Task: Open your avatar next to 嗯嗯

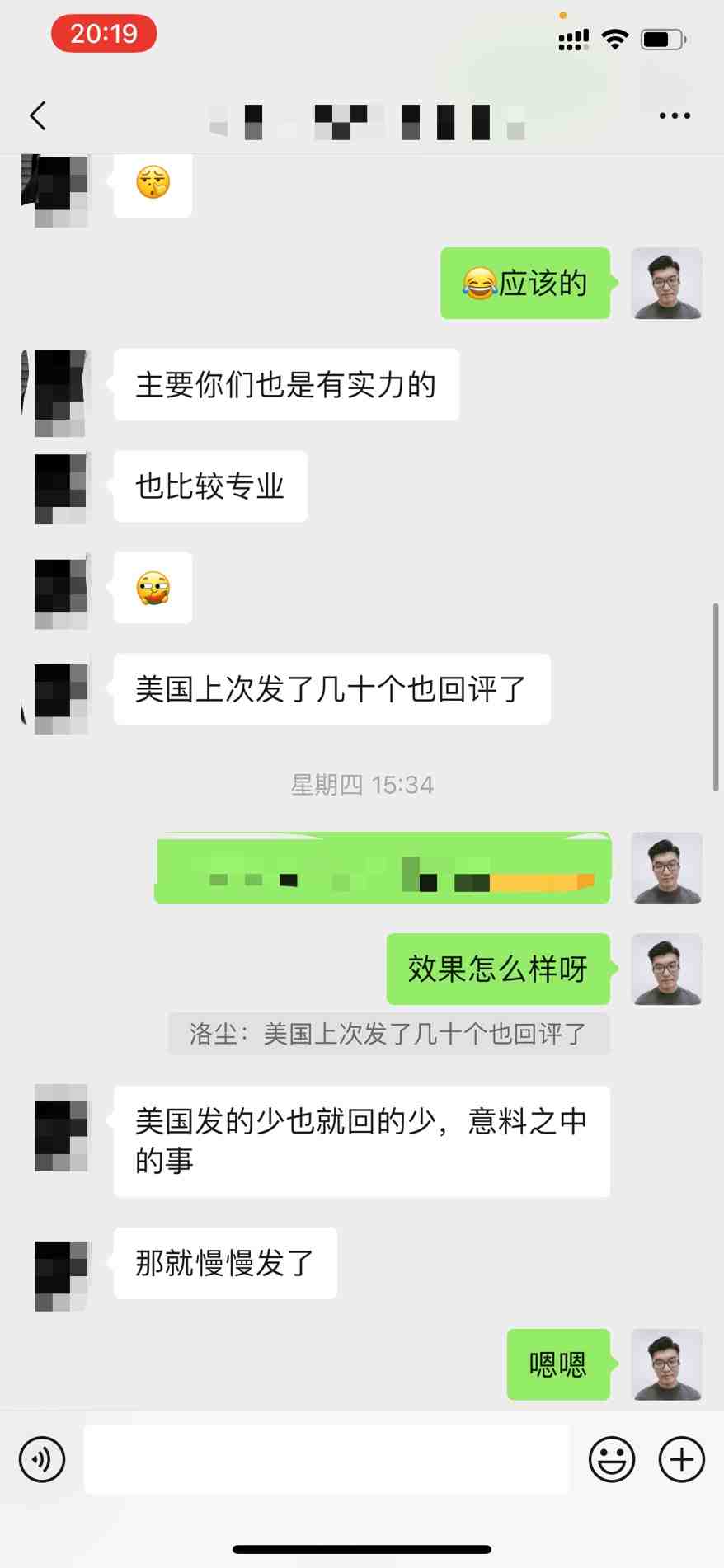Action: [667, 1365]
